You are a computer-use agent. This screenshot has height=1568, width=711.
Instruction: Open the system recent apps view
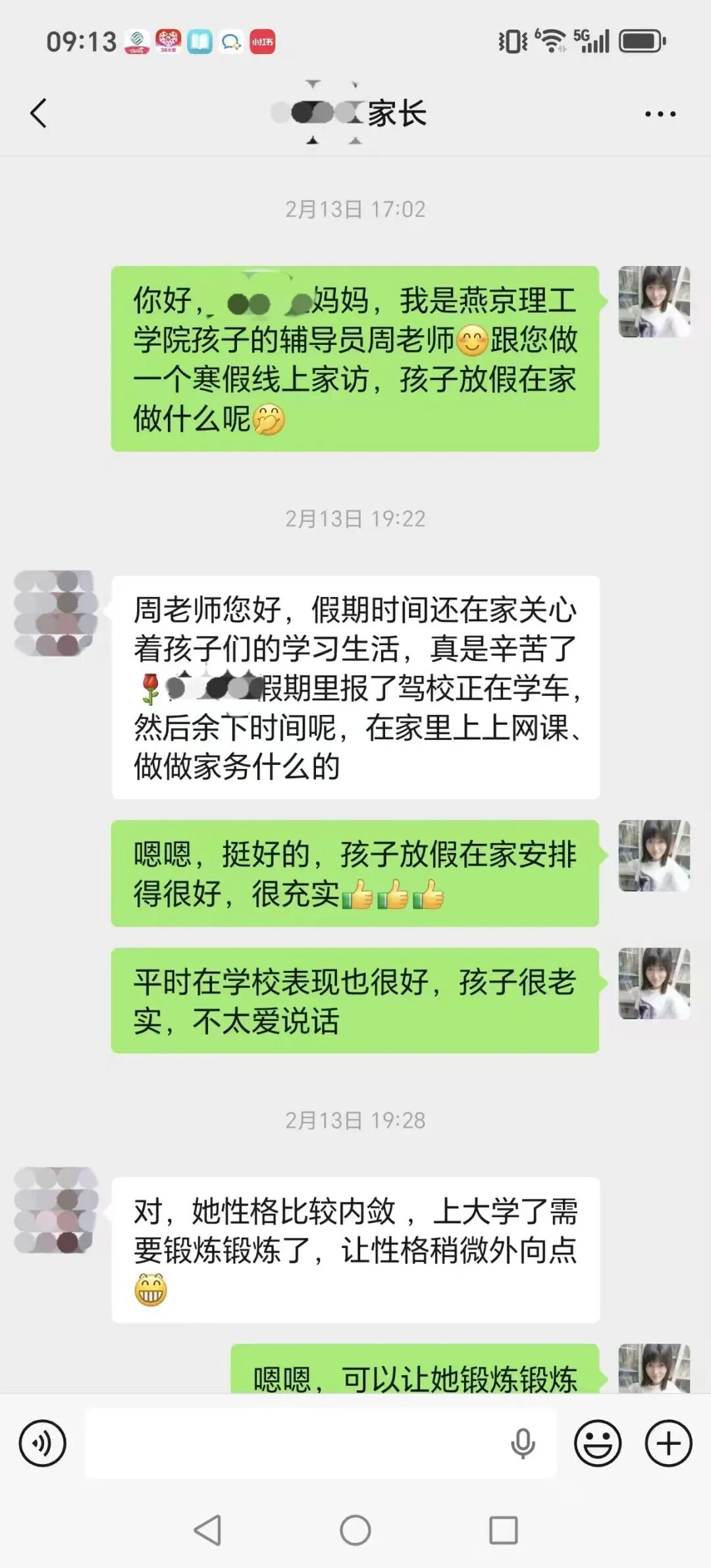504,1530
